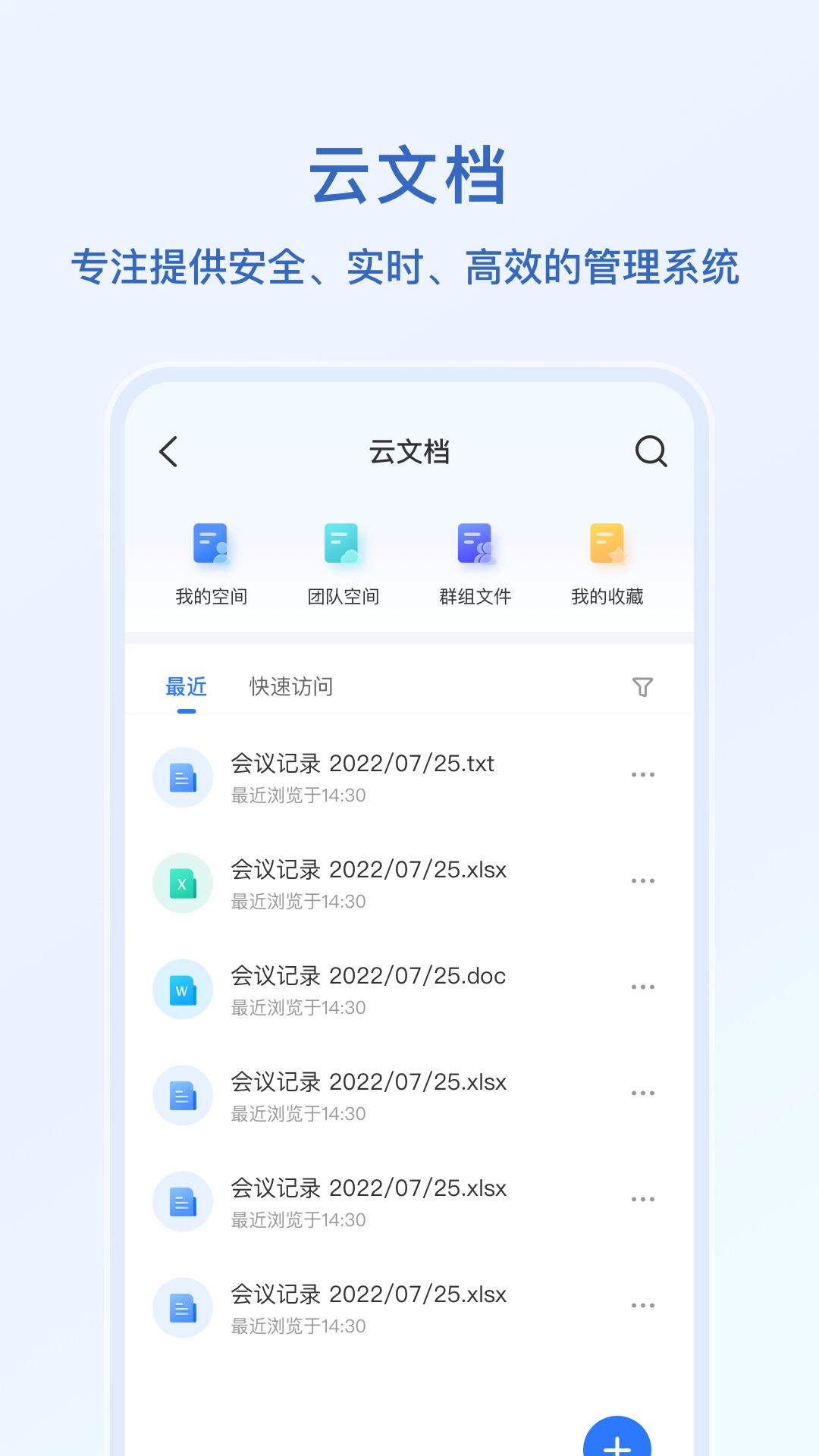Switch to the 快速访问 tab
Screen dimensions: 819x1456
coord(290,686)
